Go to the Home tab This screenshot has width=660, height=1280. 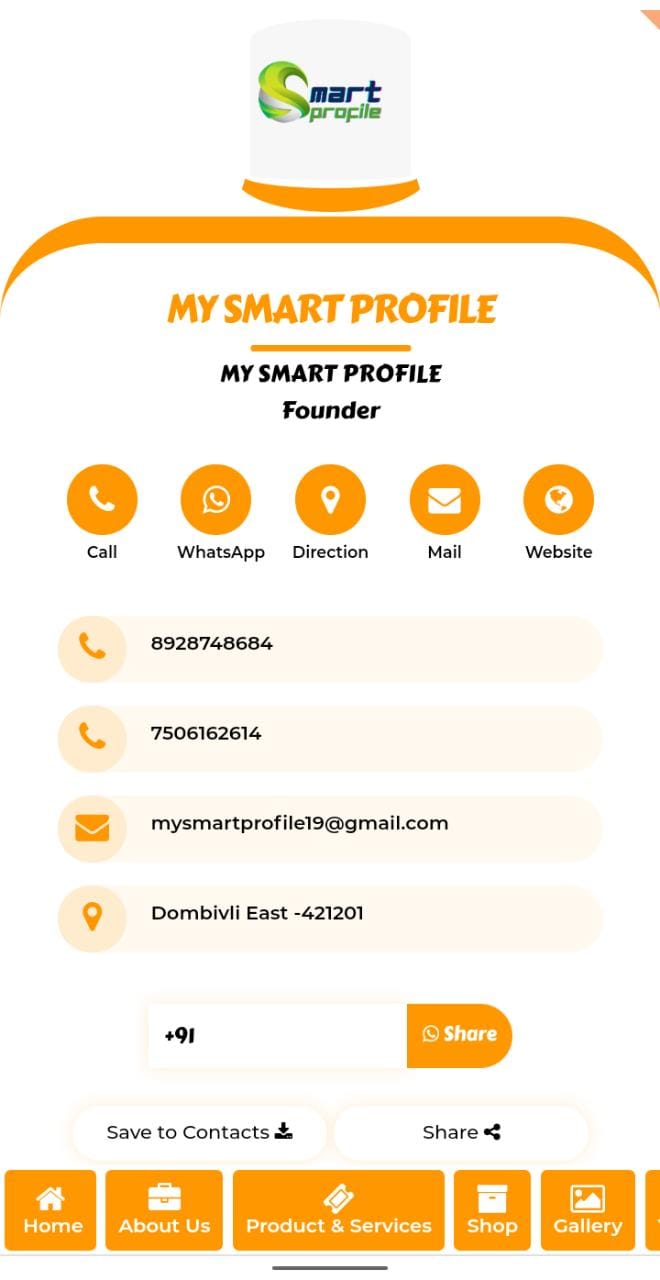[x=52, y=1211]
